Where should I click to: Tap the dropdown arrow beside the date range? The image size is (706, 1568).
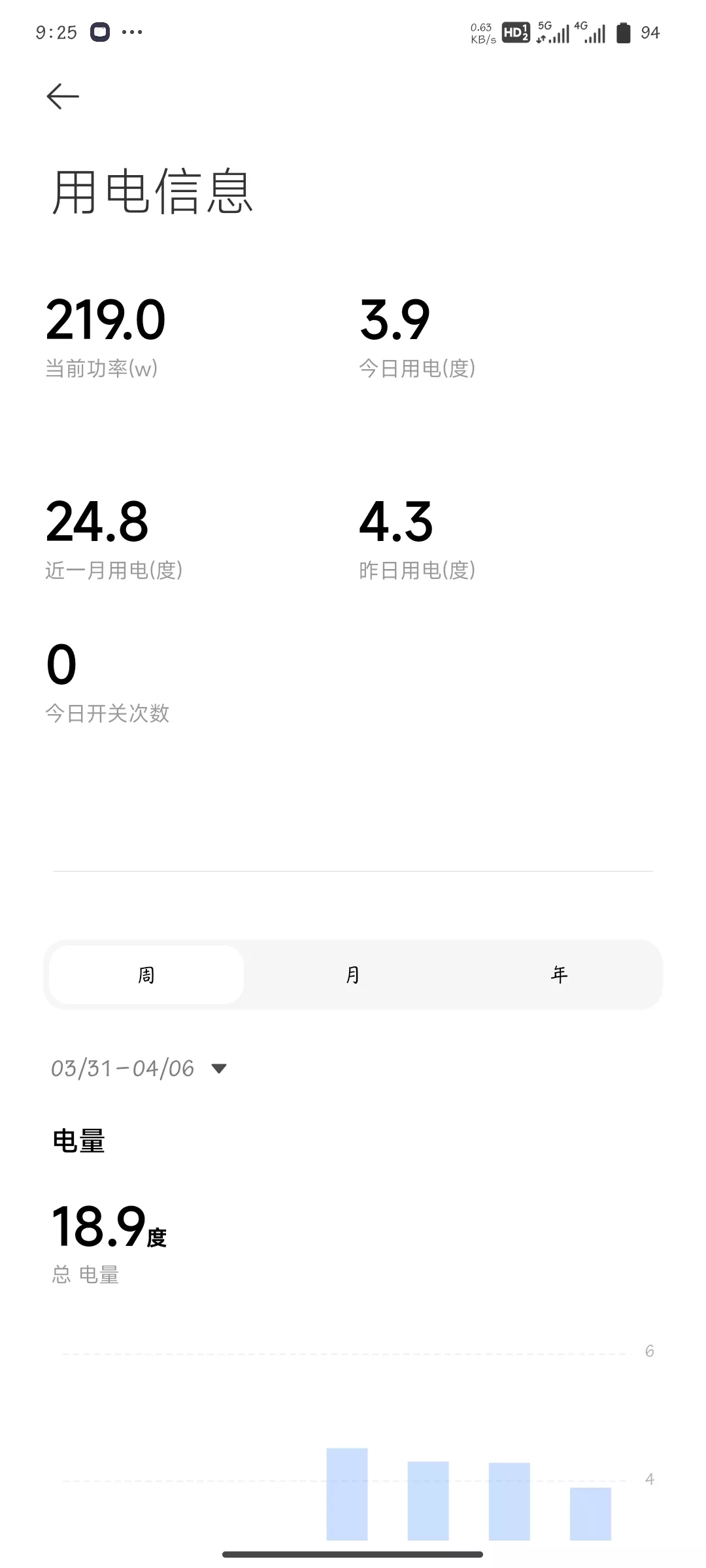coord(219,1068)
